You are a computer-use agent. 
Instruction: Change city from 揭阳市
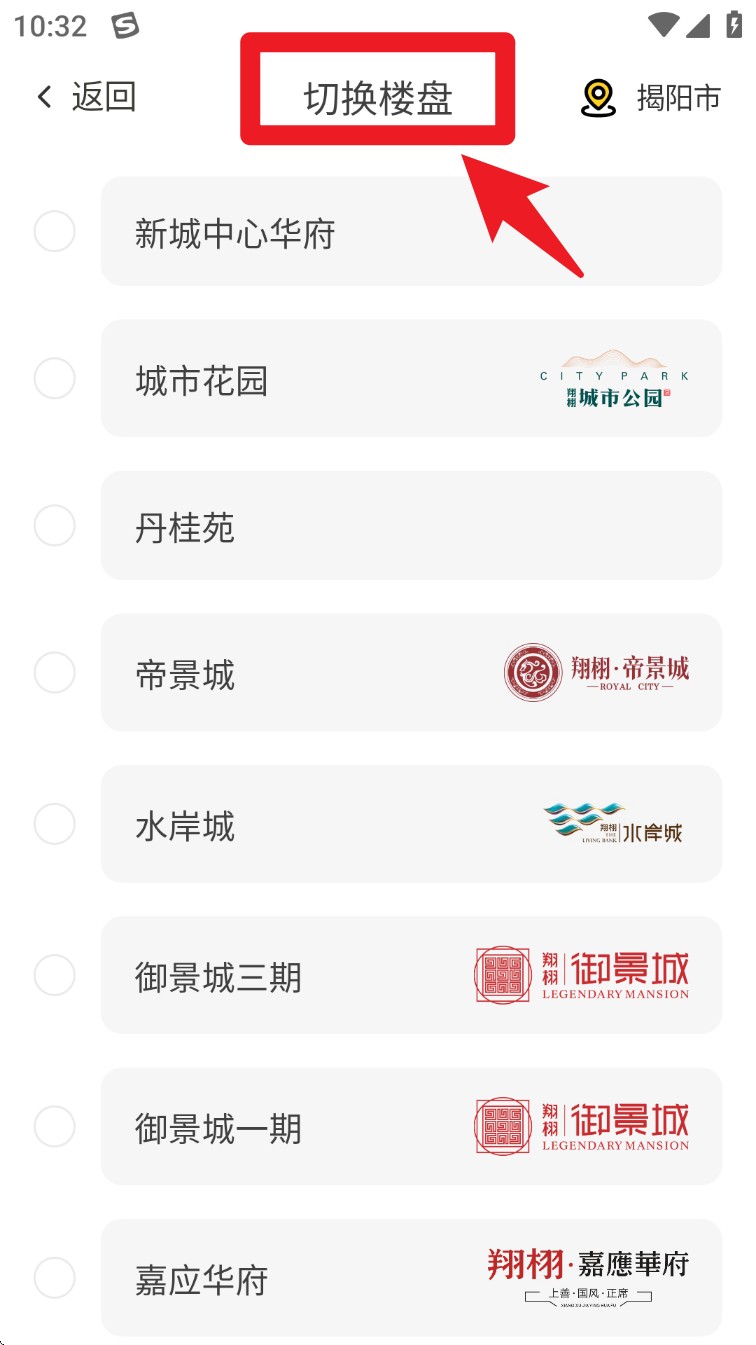coord(651,97)
